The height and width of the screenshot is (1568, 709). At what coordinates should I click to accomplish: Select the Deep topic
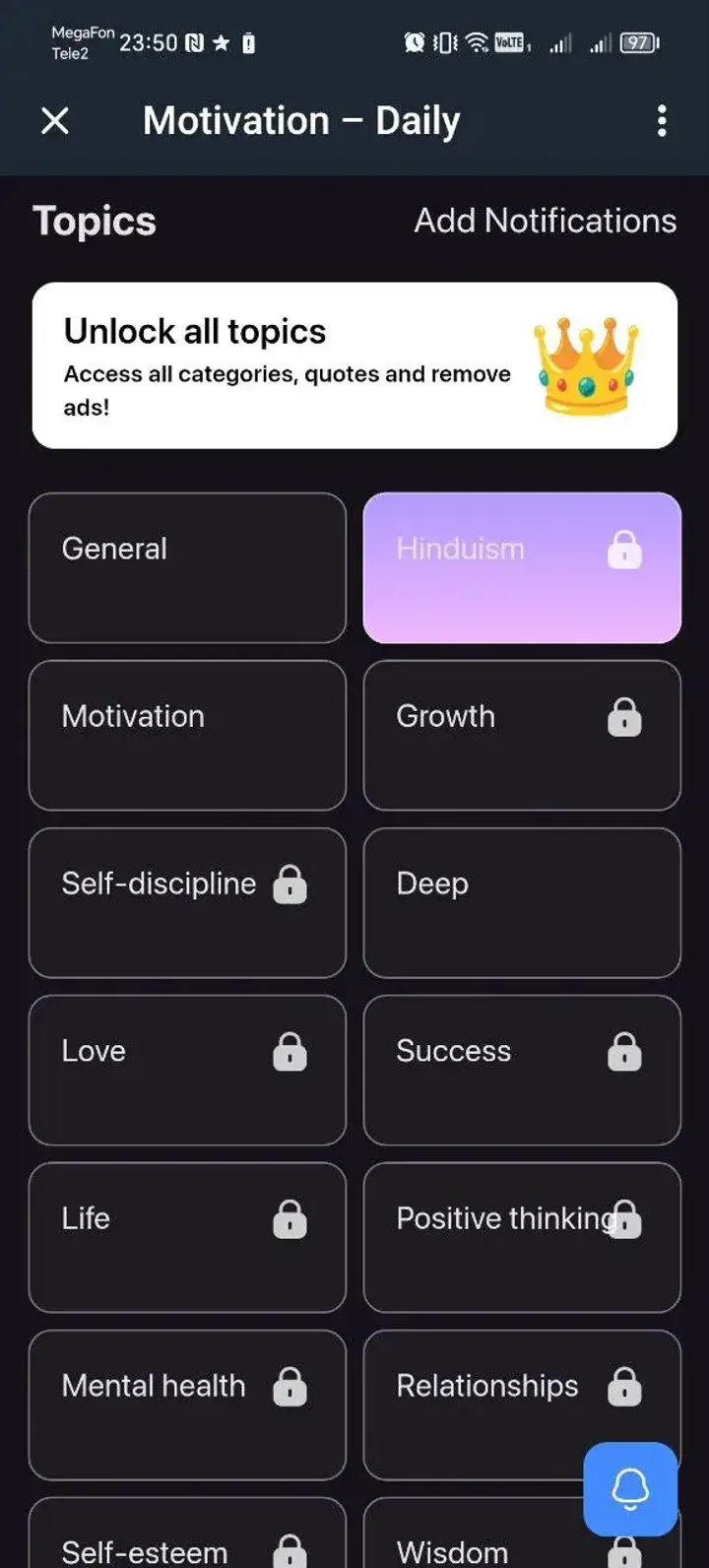coord(521,903)
